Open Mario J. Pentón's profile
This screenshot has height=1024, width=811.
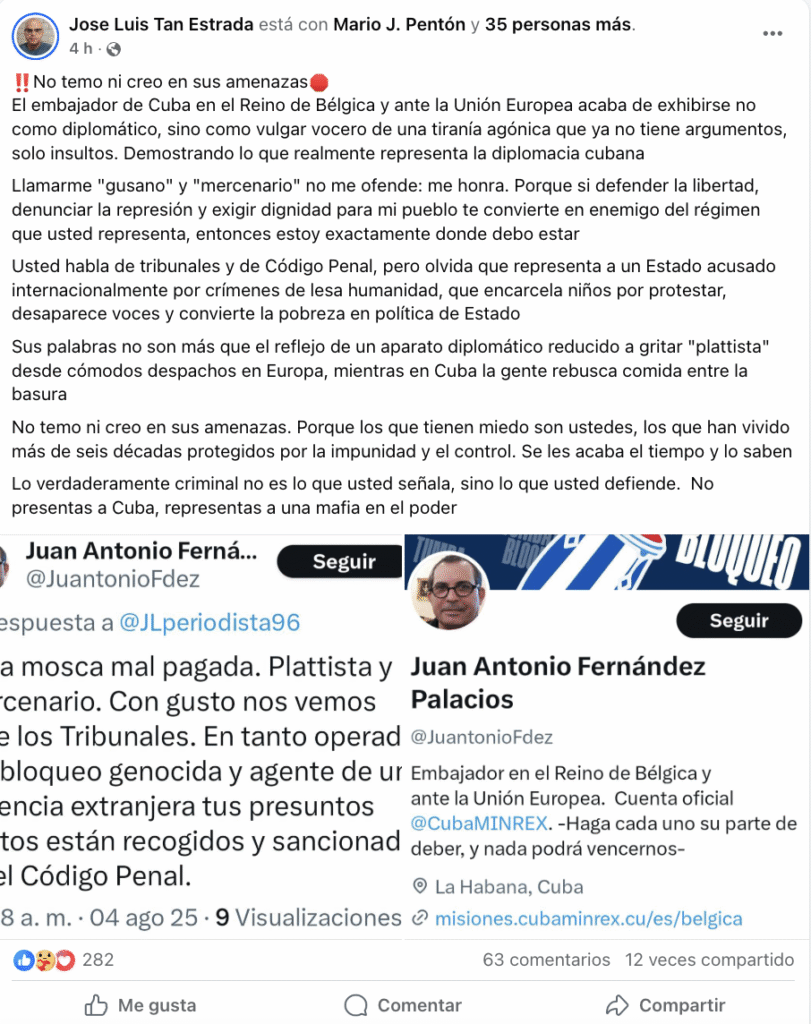pyautogui.click(x=399, y=25)
